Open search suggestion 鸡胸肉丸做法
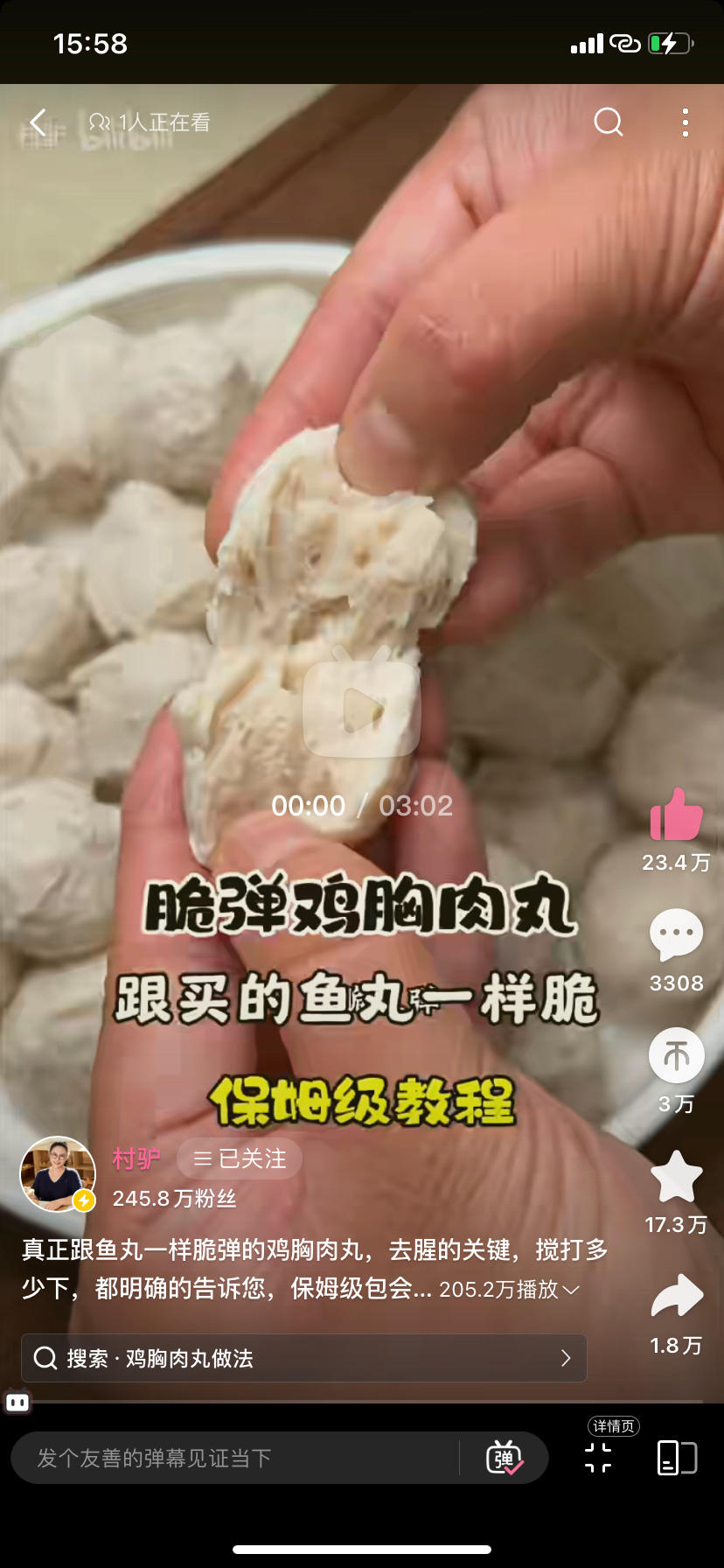Screen dimensions: 724x1568 (303, 1358)
